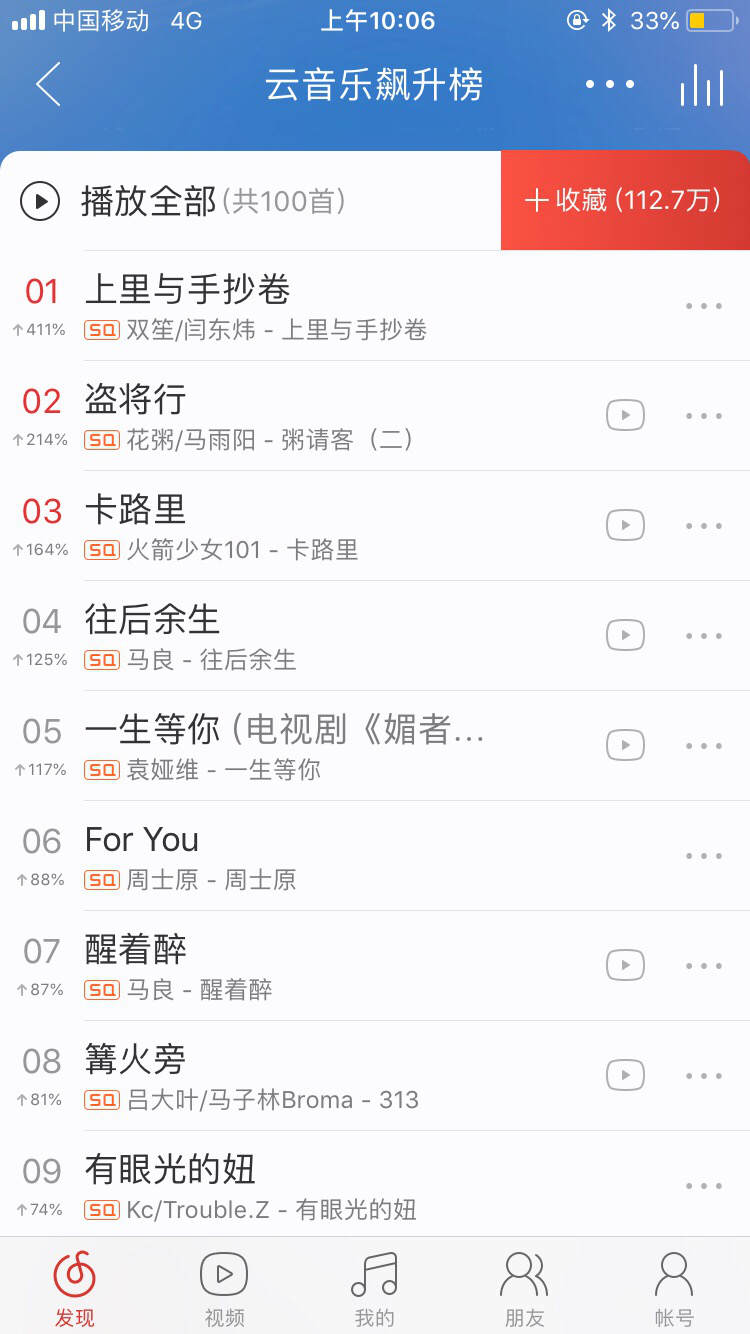Play the MV for 盗将行
The height and width of the screenshot is (1334, 750).
coord(625,415)
